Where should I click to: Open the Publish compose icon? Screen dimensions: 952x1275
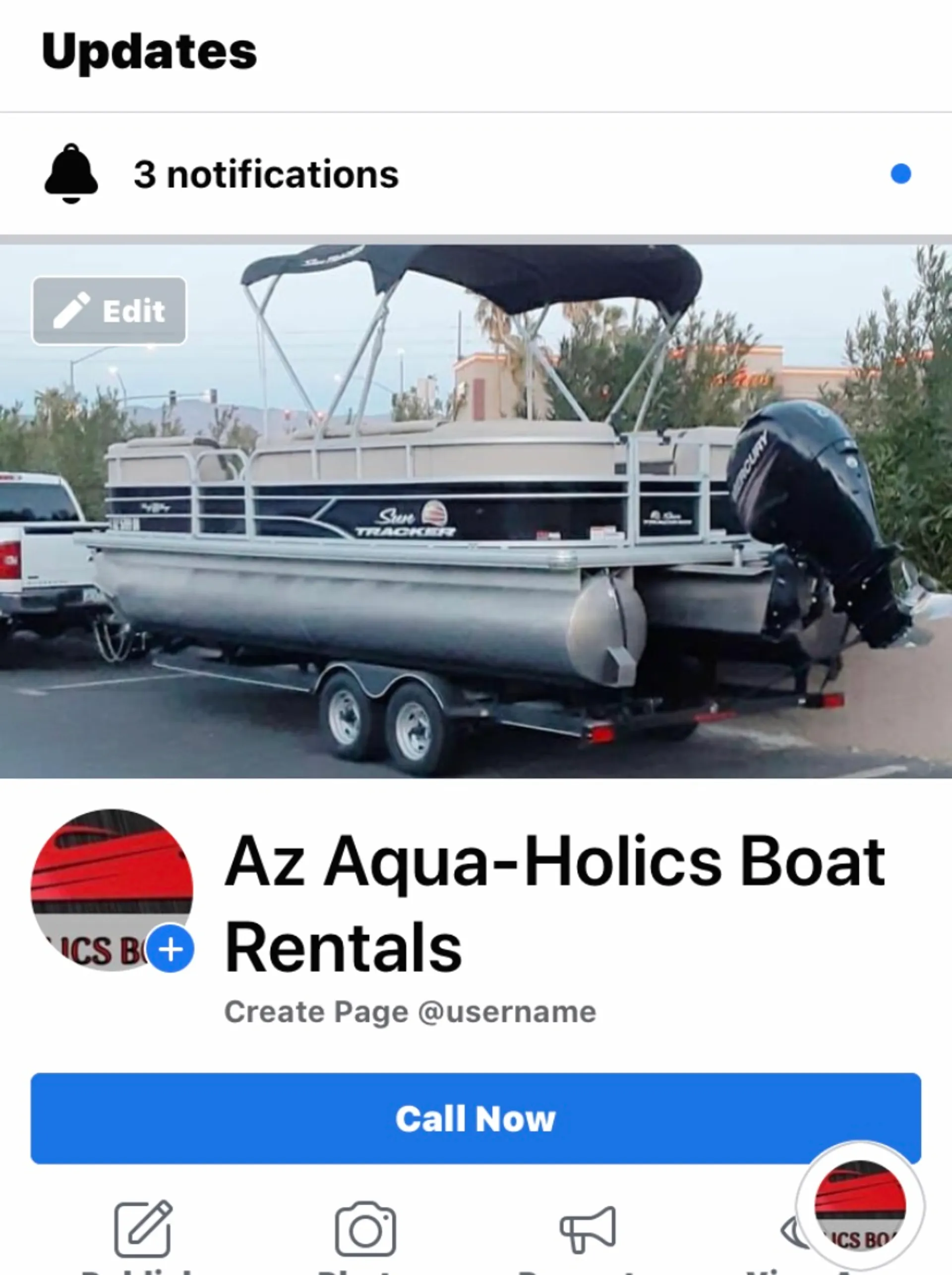point(143,1228)
